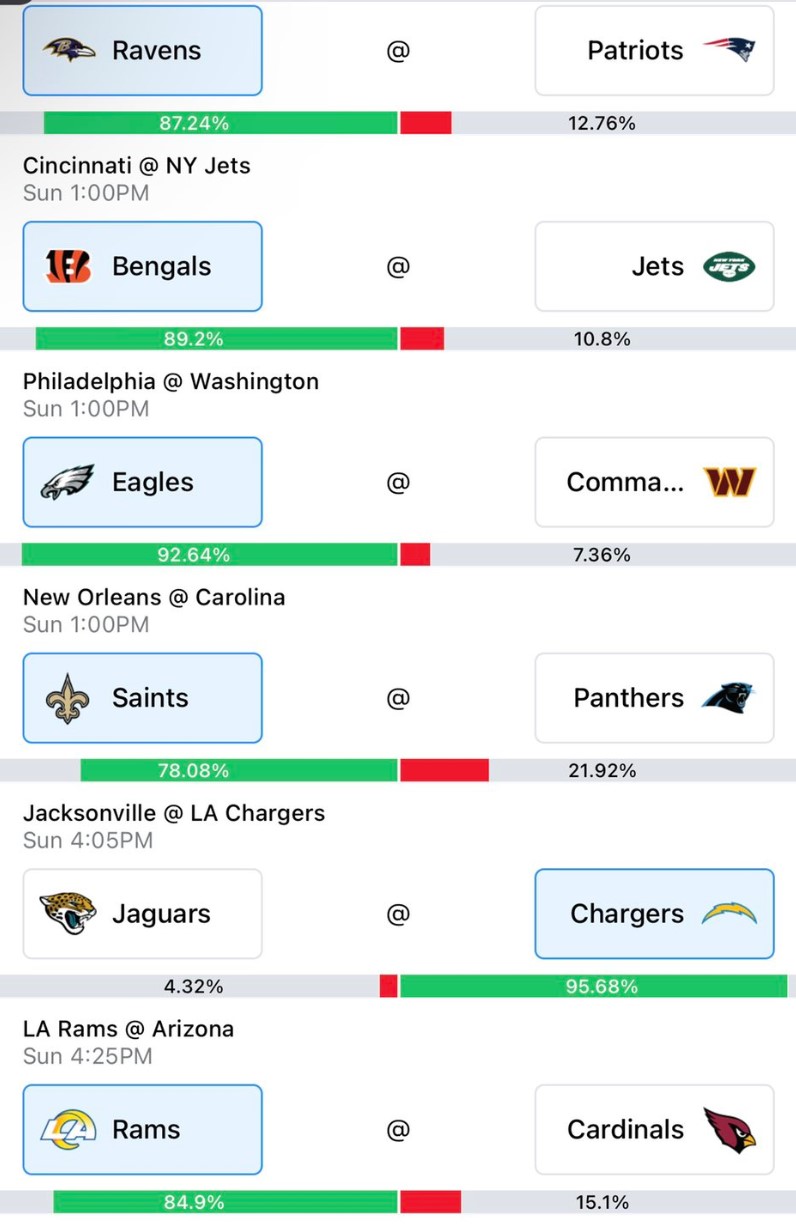796x1226 pixels.
Task: Select the Panthers team button
Action: [655, 698]
